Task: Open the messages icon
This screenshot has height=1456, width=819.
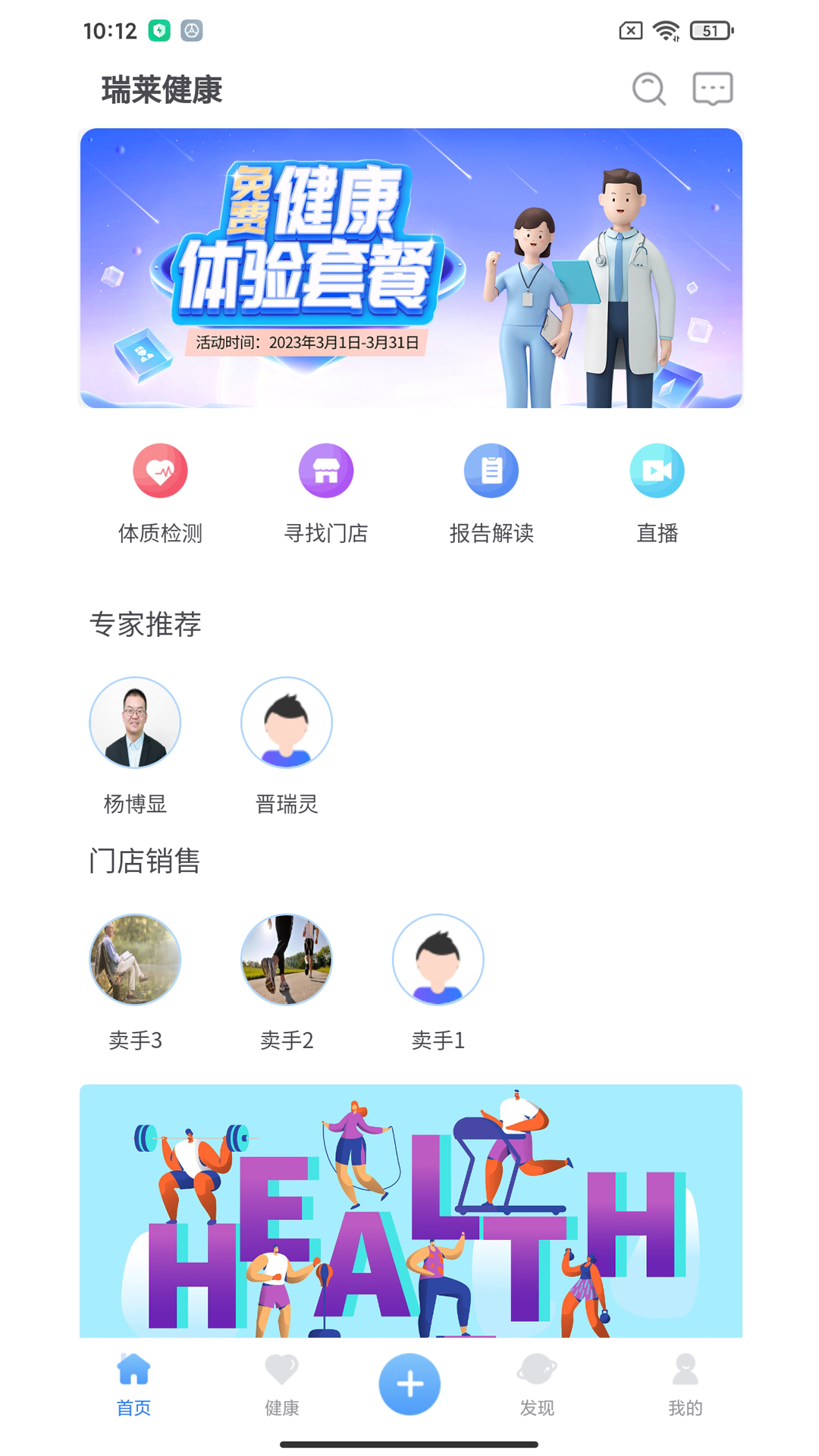Action: coord(712,88)
